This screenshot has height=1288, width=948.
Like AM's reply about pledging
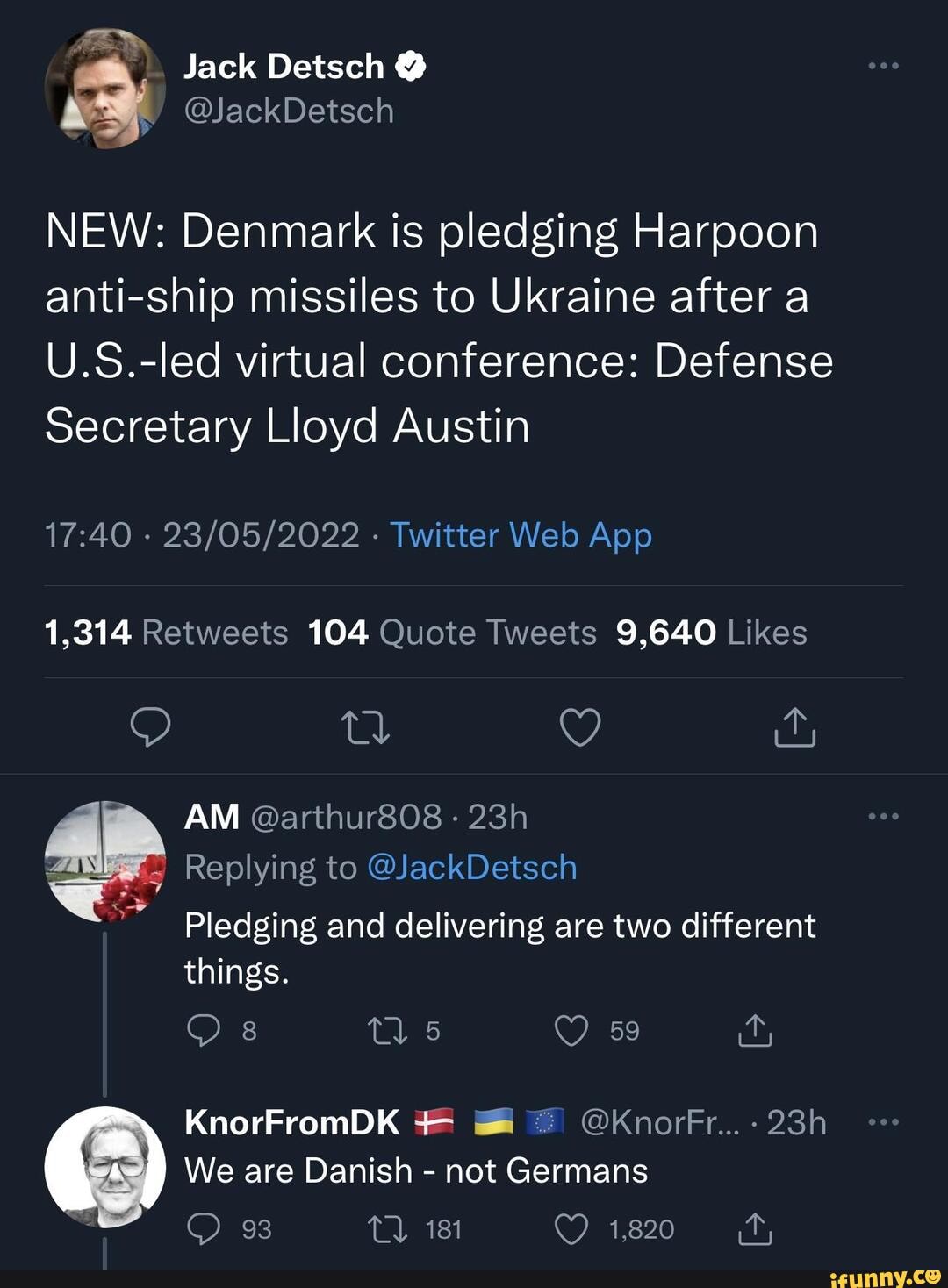(571, 1030)
